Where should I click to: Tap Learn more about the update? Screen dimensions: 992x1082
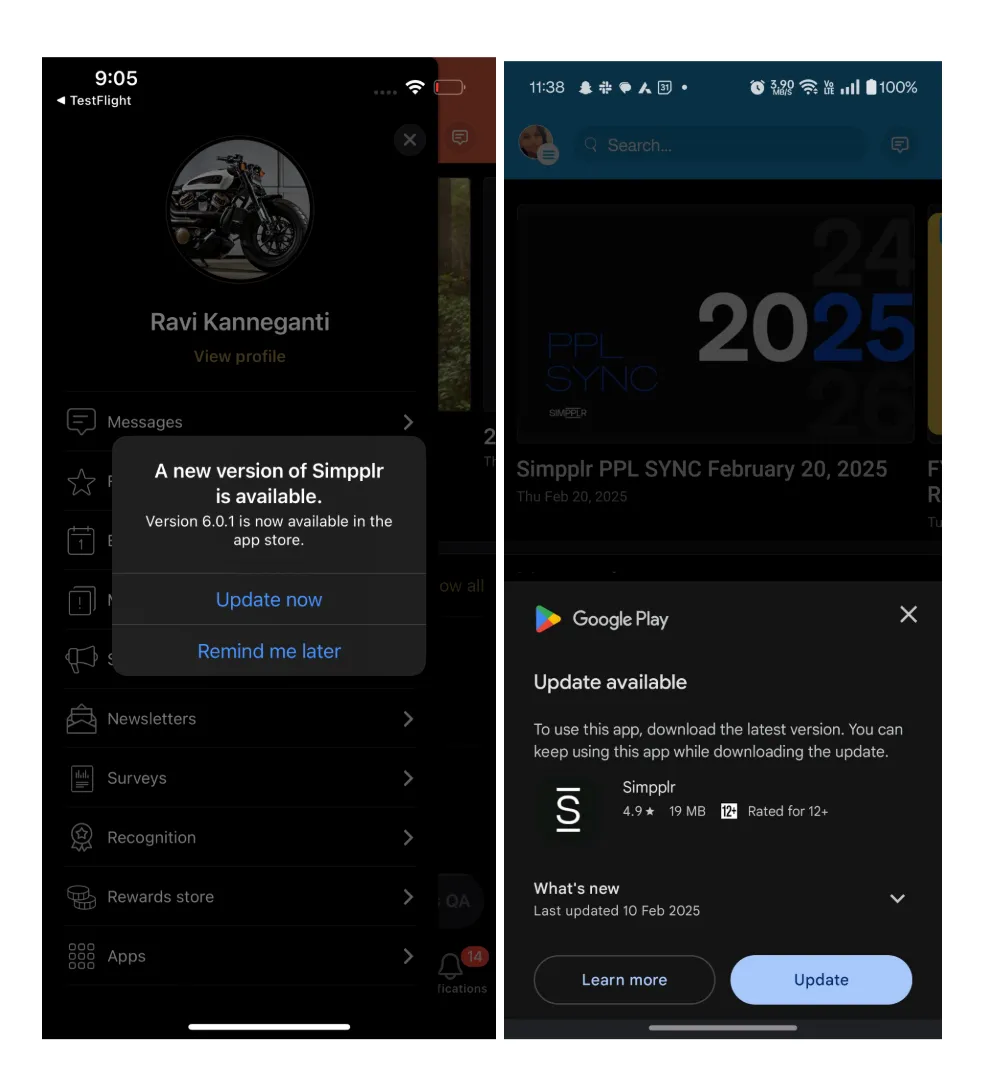click(x=624, y=980)
